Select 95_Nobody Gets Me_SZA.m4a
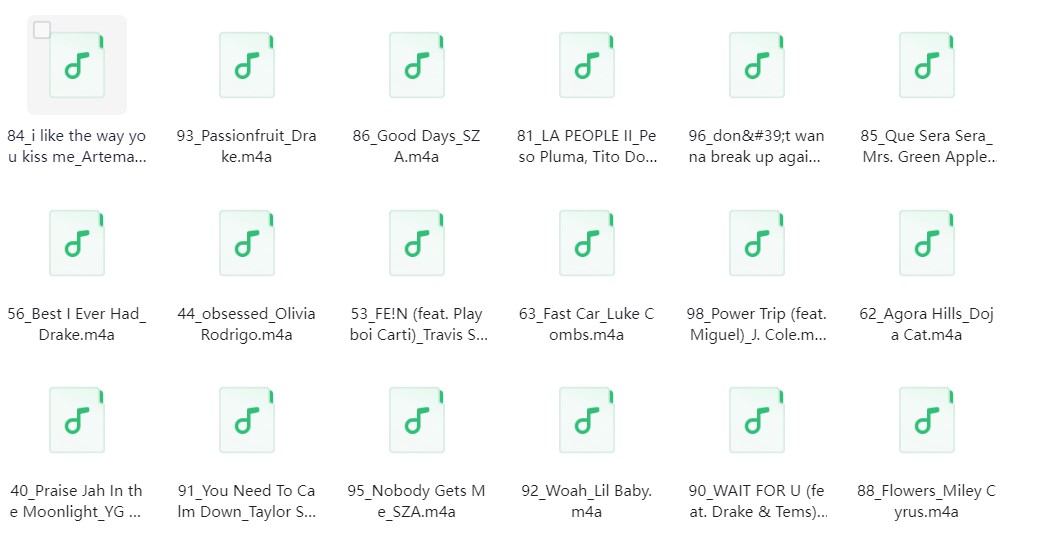1056x548 pixels. point(417,420)
